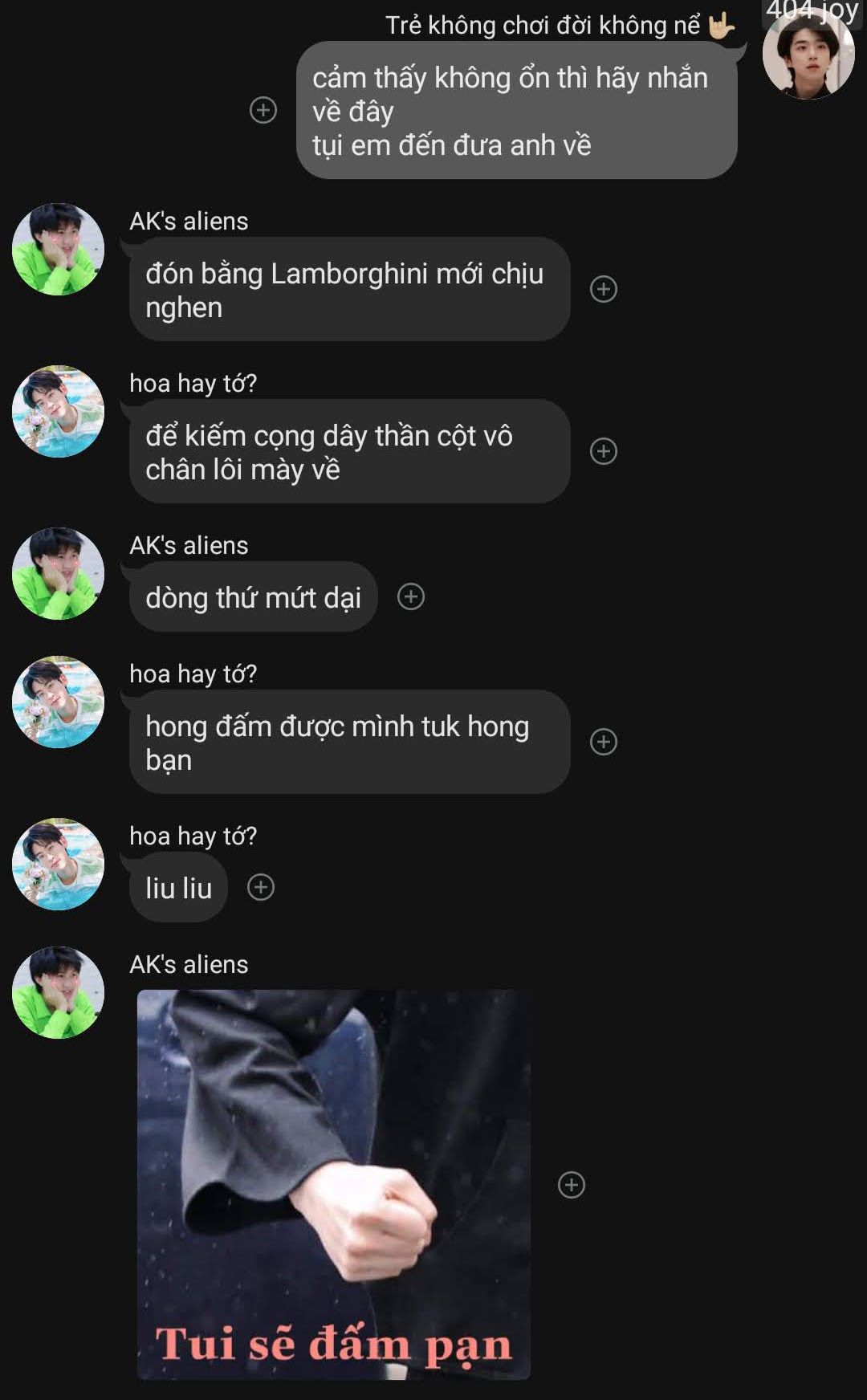React to "dòng thứ mứt dại" message
Viewport: 867px width, 1400px height.
[411, 596]
